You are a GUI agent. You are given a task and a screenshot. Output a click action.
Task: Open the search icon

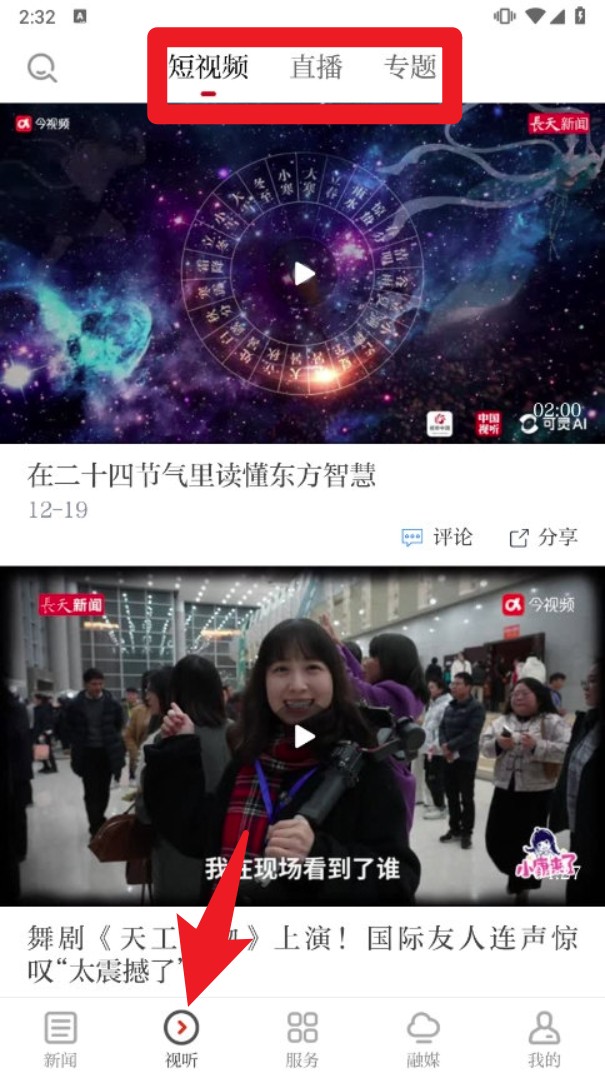(42, 68)
